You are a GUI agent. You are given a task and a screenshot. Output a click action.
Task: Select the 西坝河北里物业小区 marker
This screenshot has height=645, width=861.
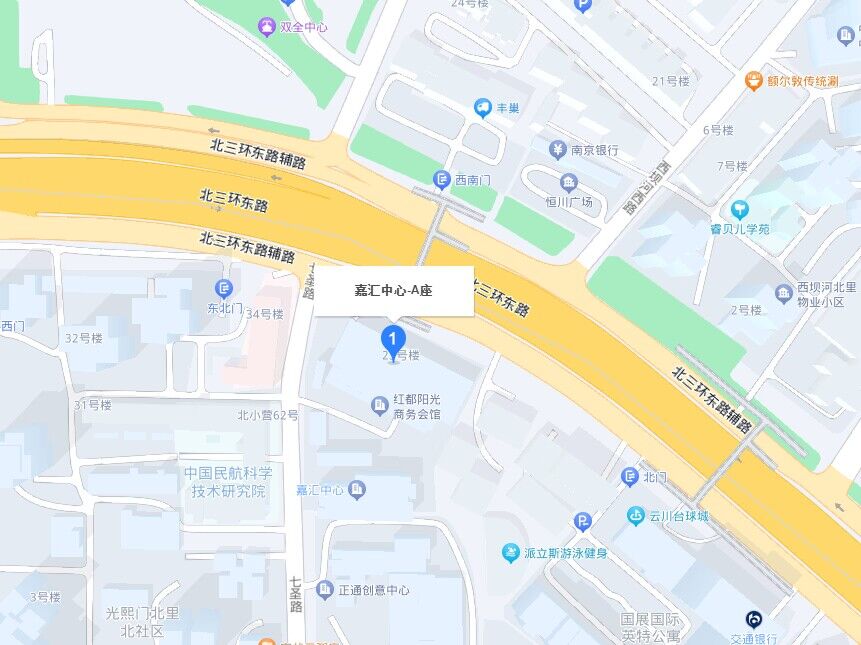coord(783,293)
